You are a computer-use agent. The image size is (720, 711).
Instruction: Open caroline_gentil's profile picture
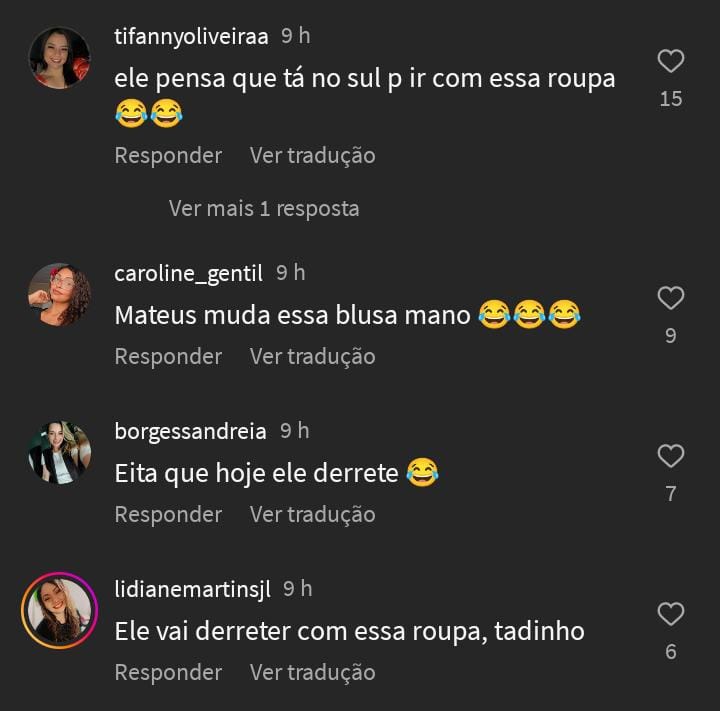point(60,295)
